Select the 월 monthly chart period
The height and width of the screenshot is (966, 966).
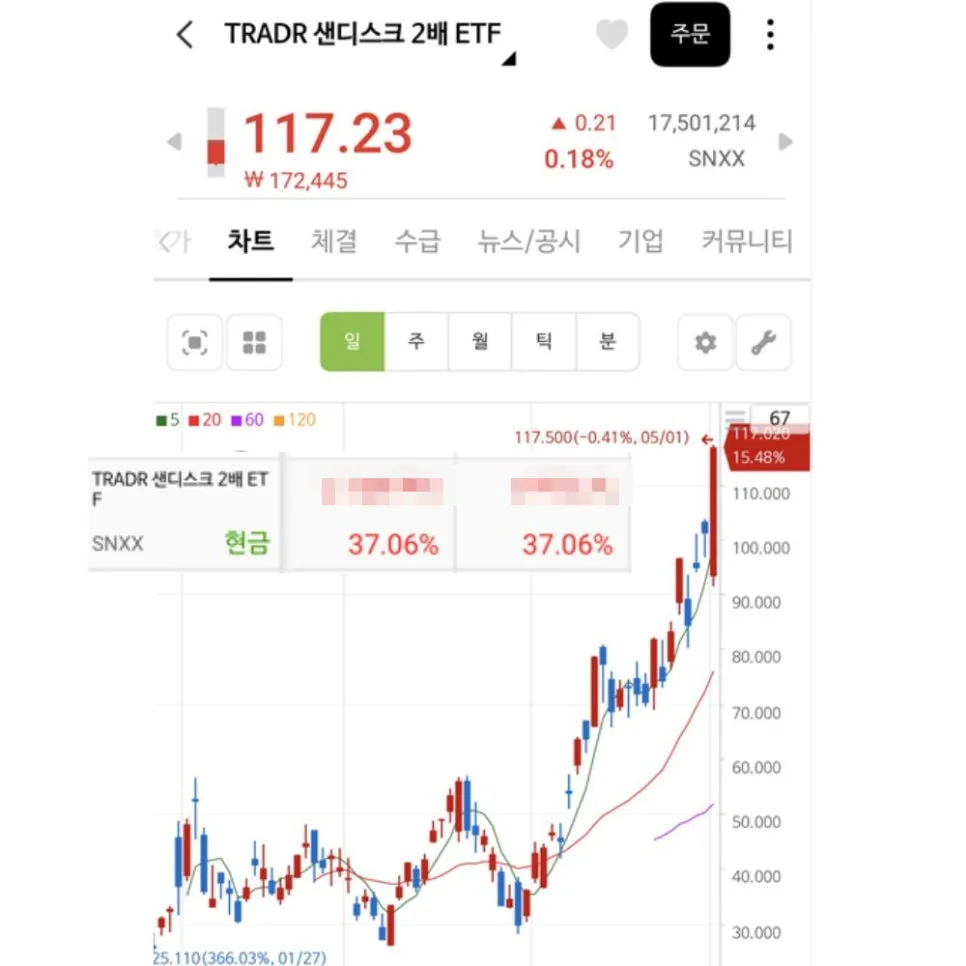pyautogui.click(x=480, y=341)
